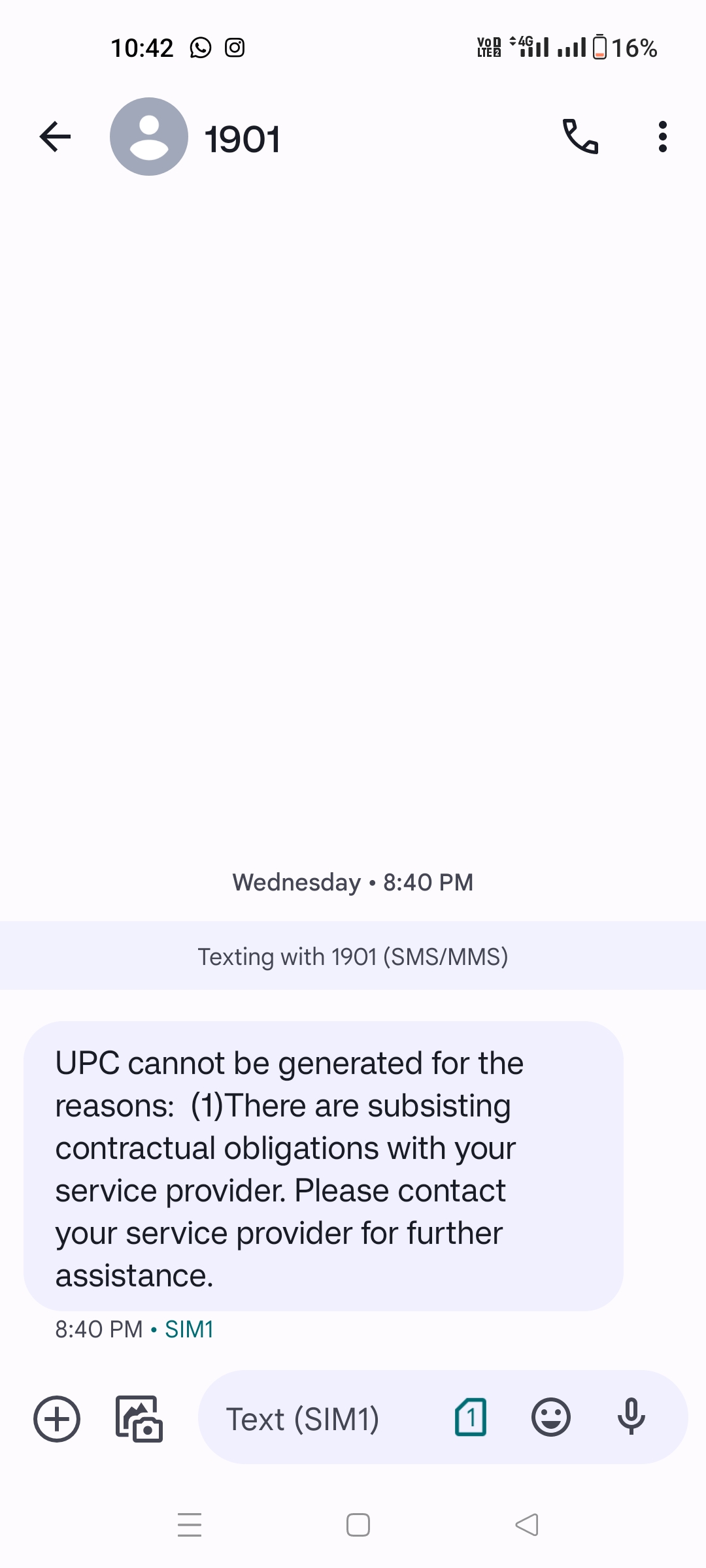Switch SIM using the SIM1 selector

pyautogui.click(x=471, y=1418)
